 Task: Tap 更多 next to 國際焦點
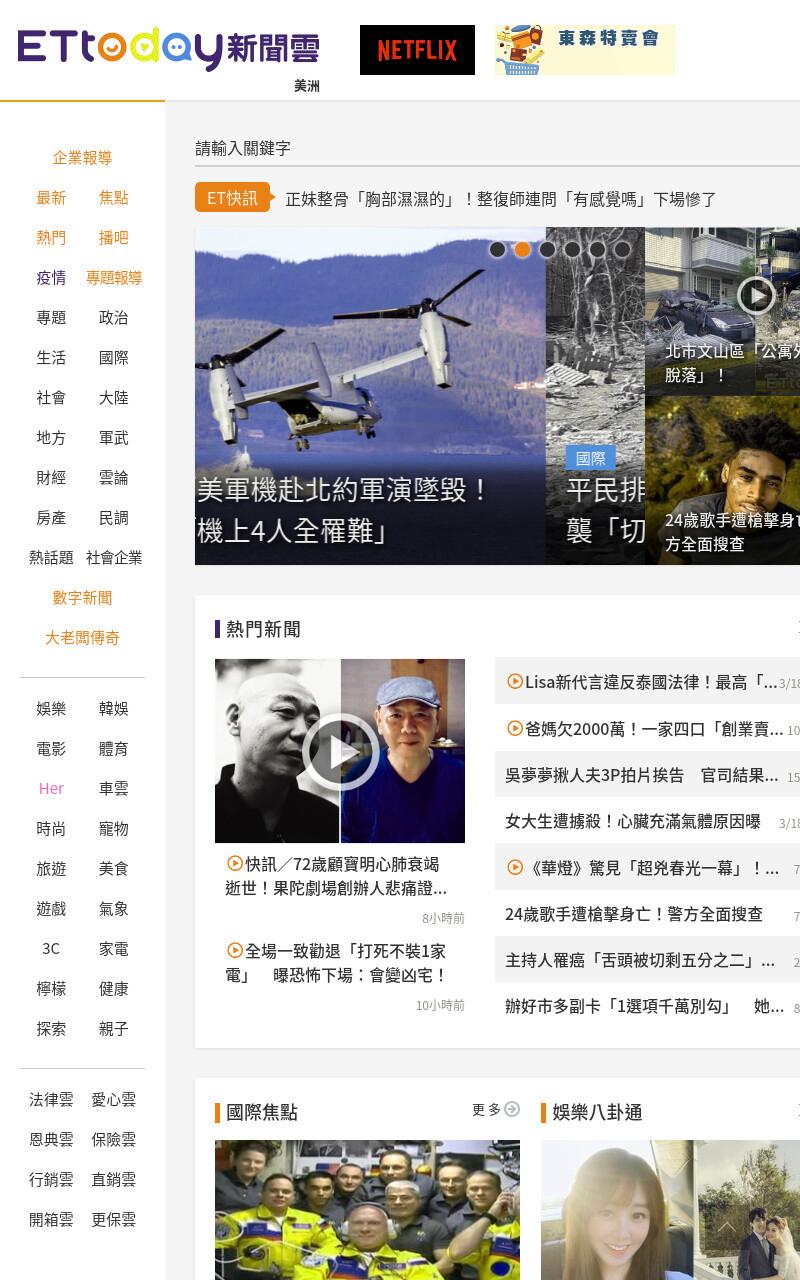496,1110
